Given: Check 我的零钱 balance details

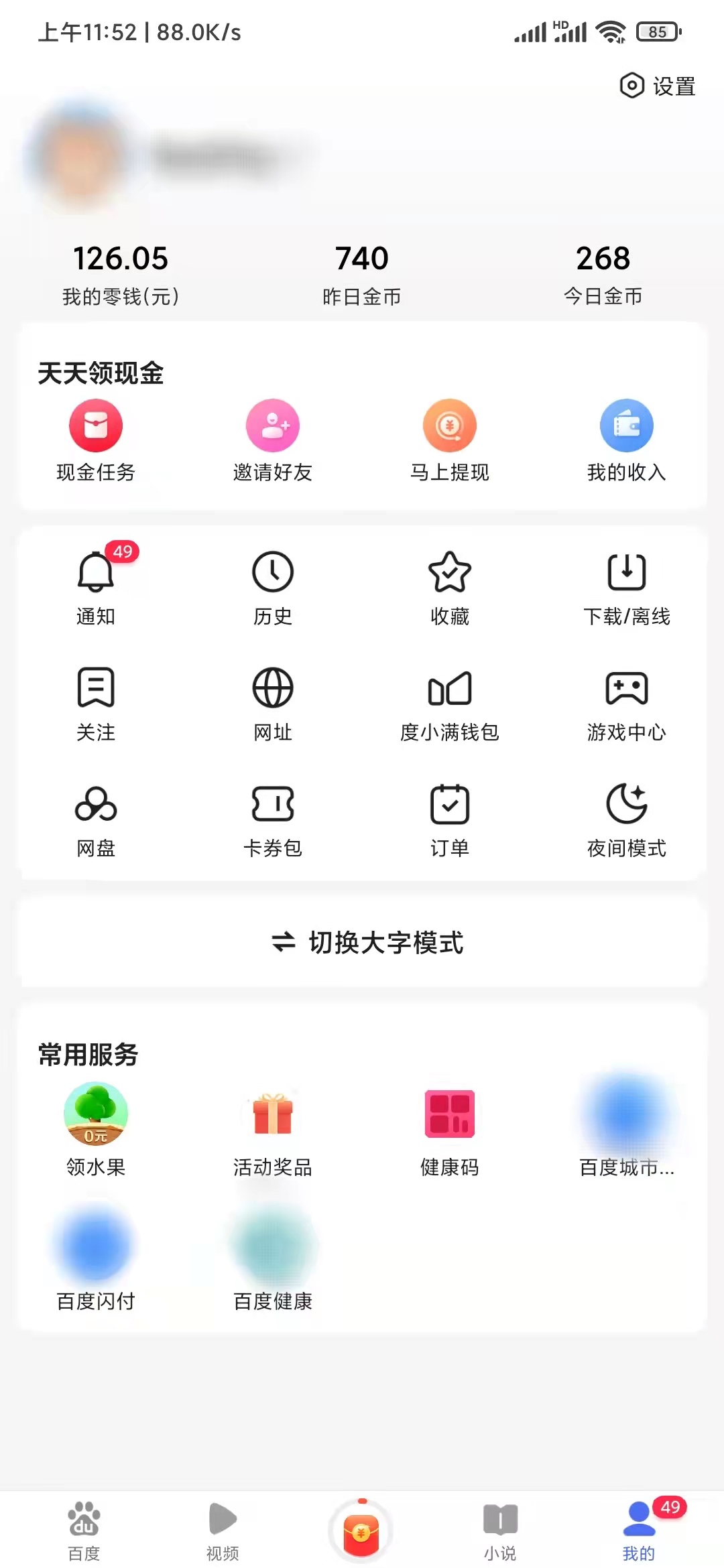Looking at the screenshot, I should (121, 271).
